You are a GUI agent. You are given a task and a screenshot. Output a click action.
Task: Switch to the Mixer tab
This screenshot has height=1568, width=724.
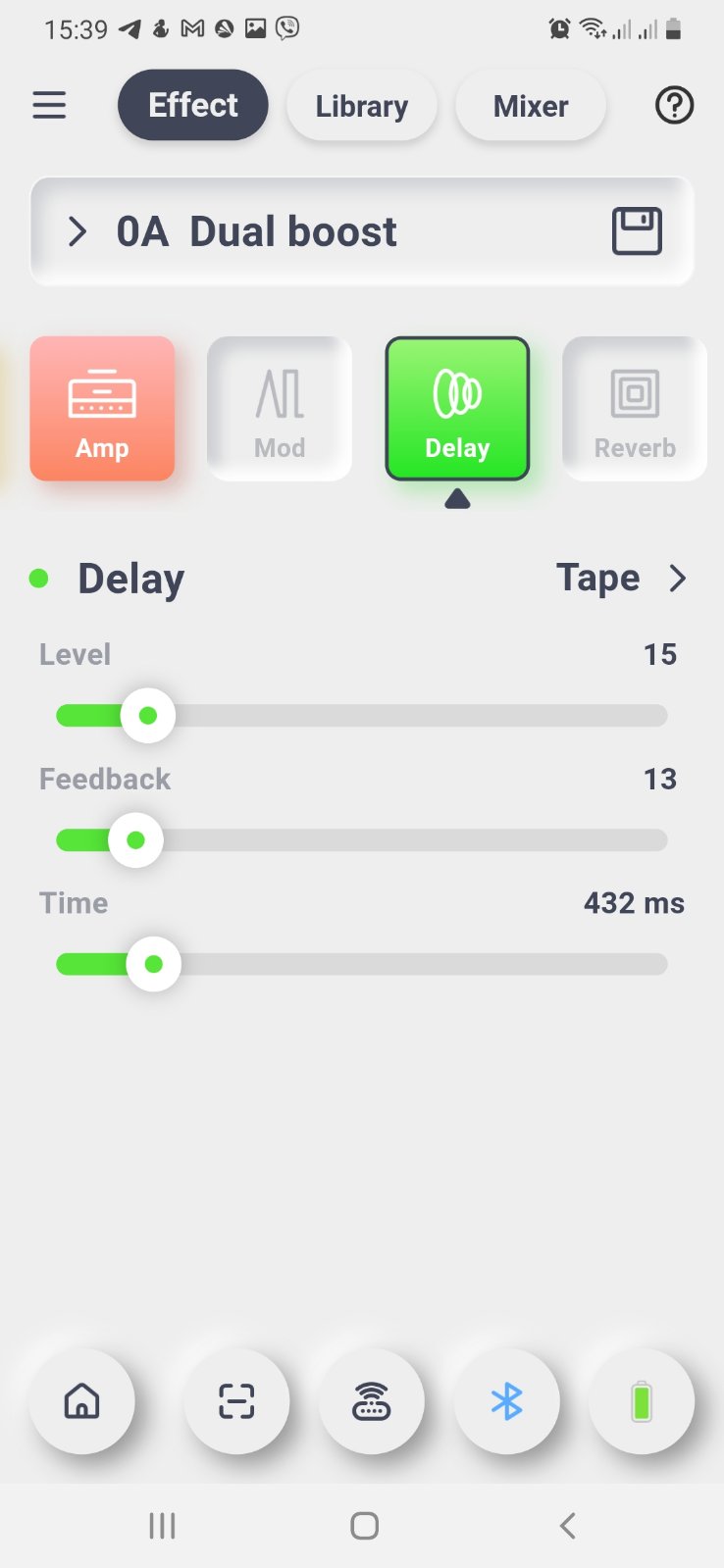pyautogui.click(x=530, y=106)
